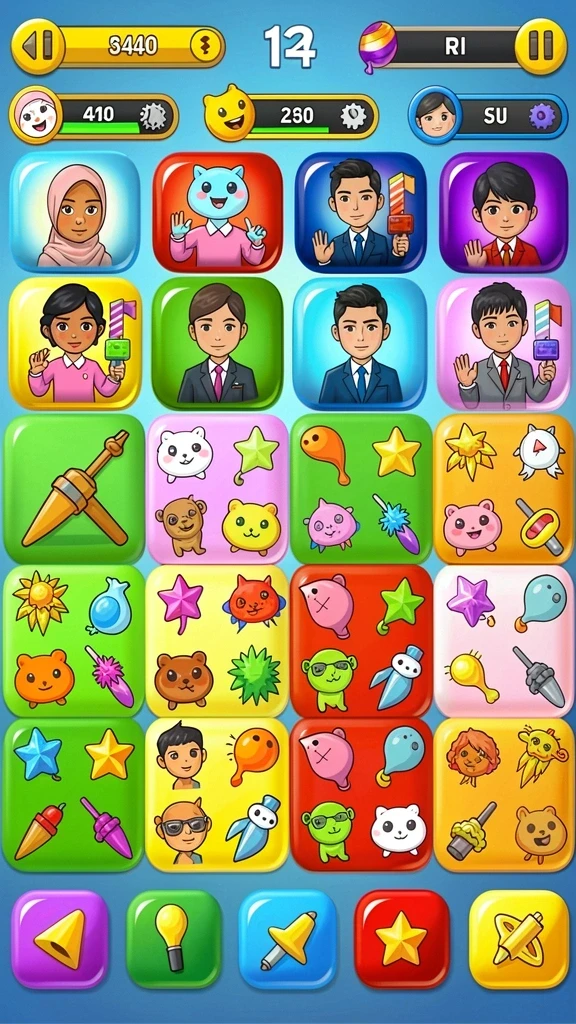Screen dimensions: 576x1024
Task: Select the woman in pink hijab tile
Action: (x=75, y=212)
